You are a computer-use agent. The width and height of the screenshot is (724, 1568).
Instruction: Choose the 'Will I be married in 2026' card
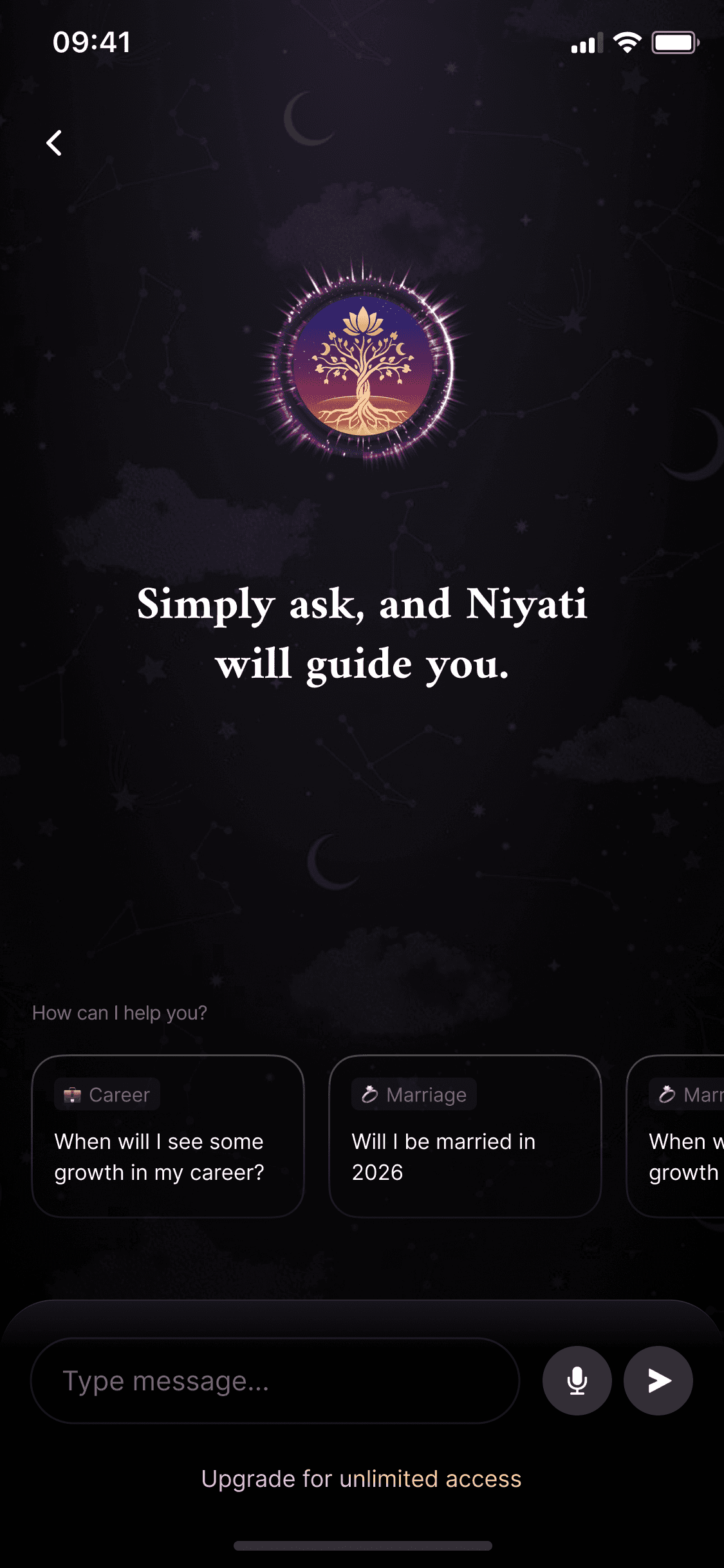click(x=465, y=1136)
